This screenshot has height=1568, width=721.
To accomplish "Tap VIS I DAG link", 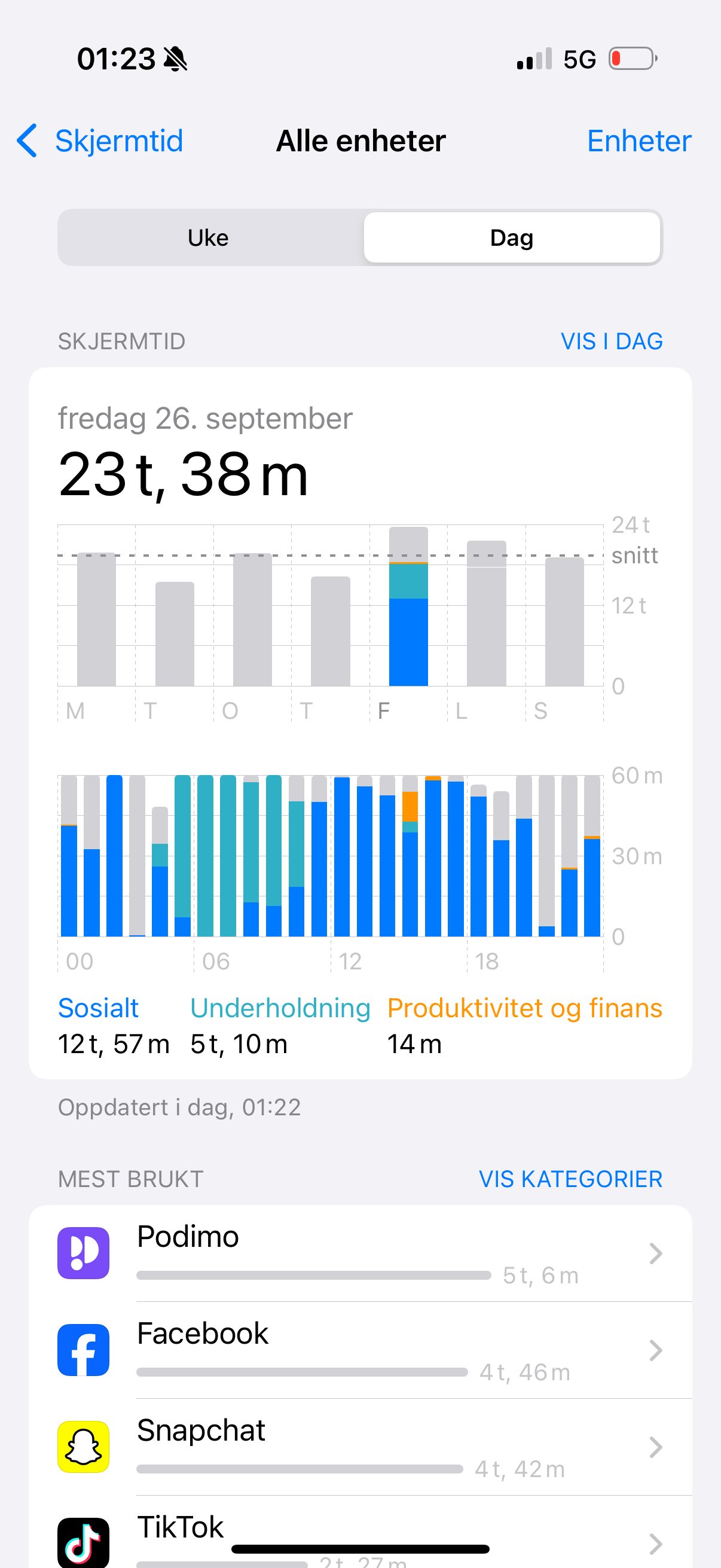I will [x=611, y=341].
